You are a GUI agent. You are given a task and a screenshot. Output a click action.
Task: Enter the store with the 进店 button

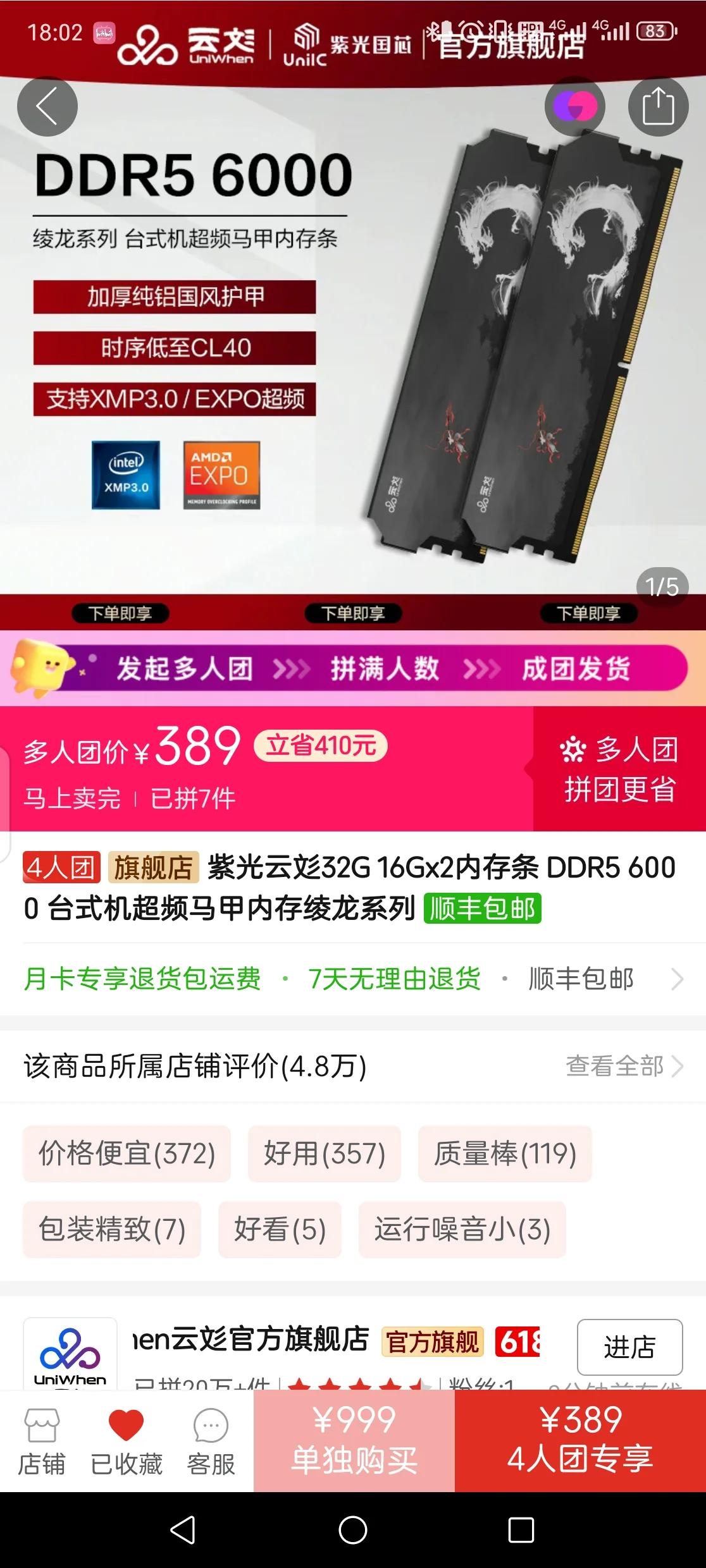(x=629, y=1347)
